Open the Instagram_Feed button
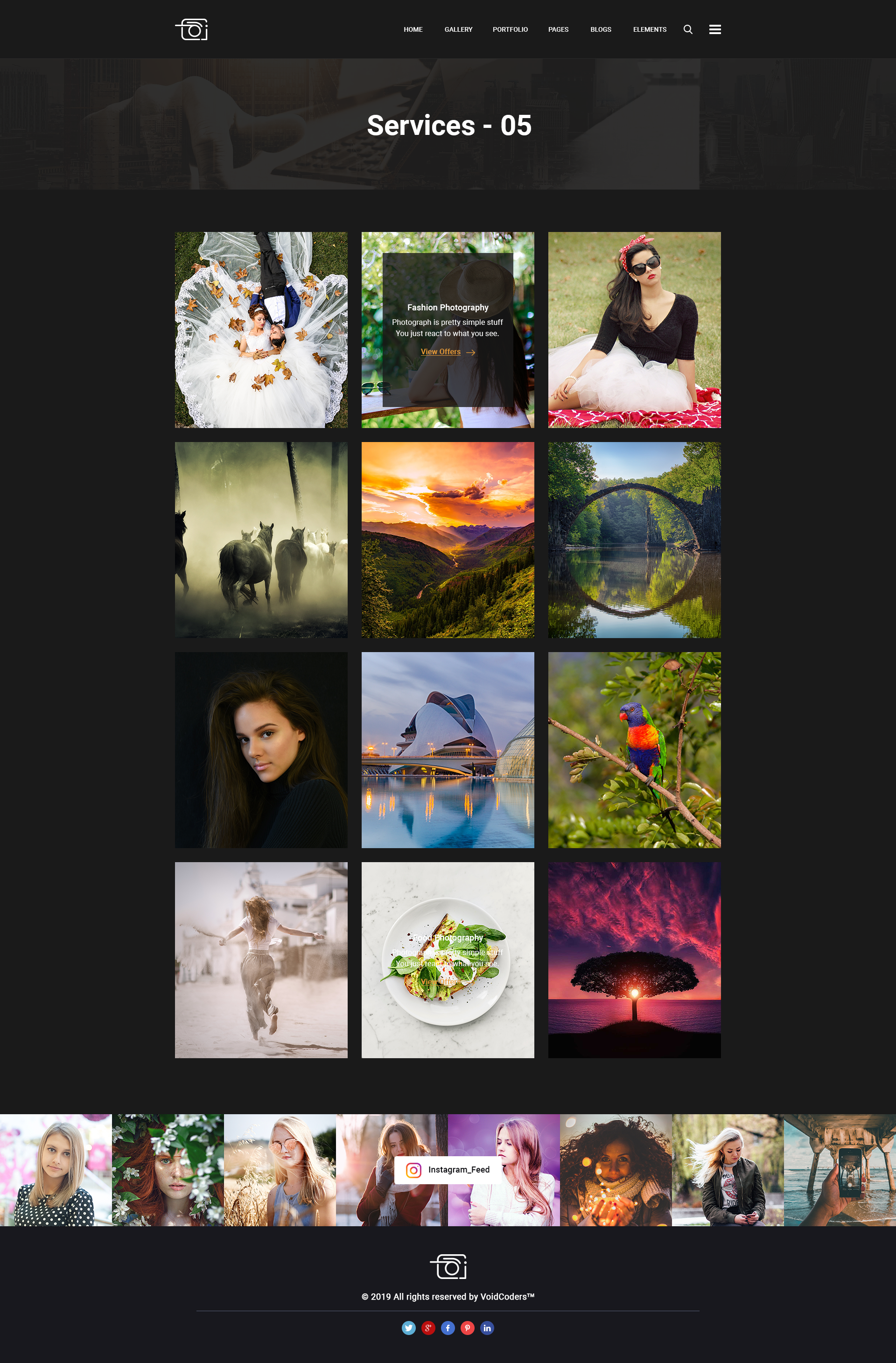 click(x=448, y=1169)
